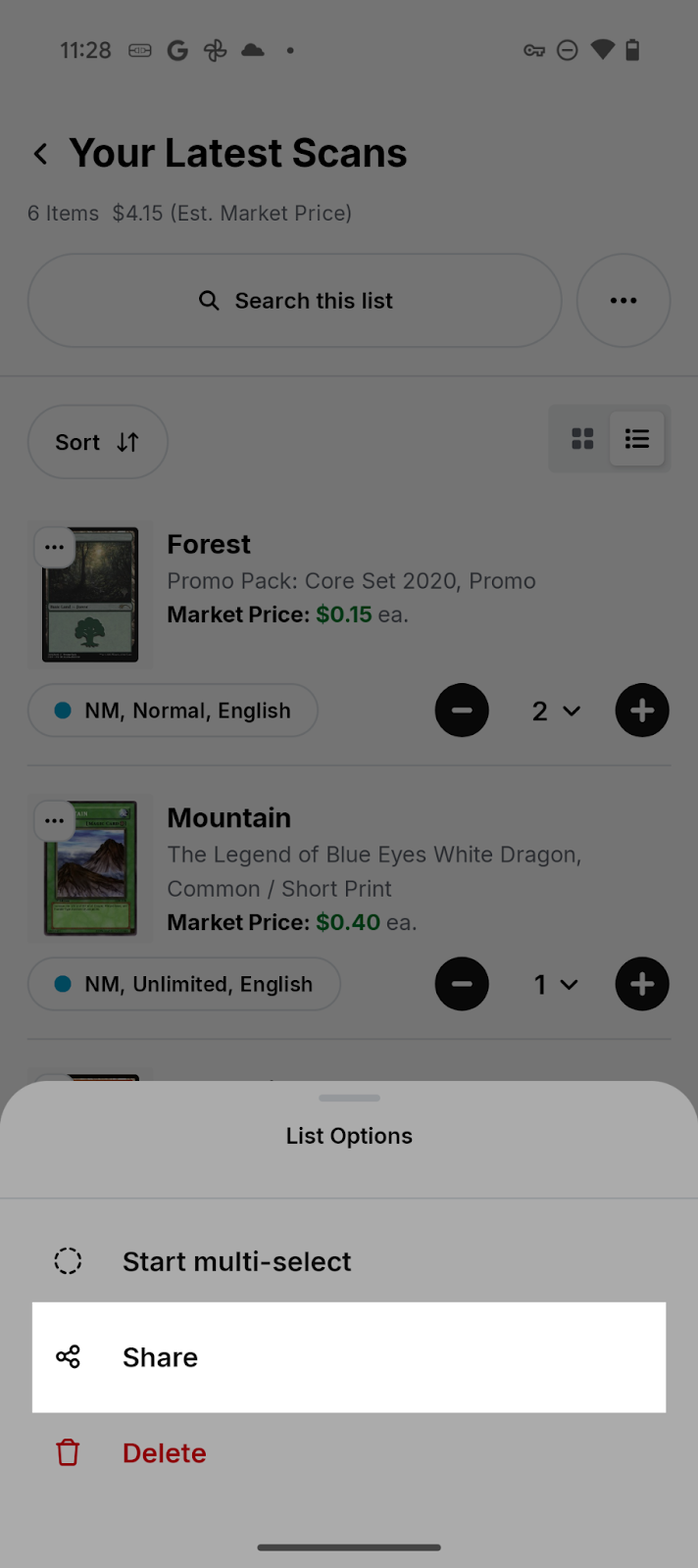The height and width of the screenshot is (1568, 698).
Task: Open the list overflow menu button
Action: 623,301
